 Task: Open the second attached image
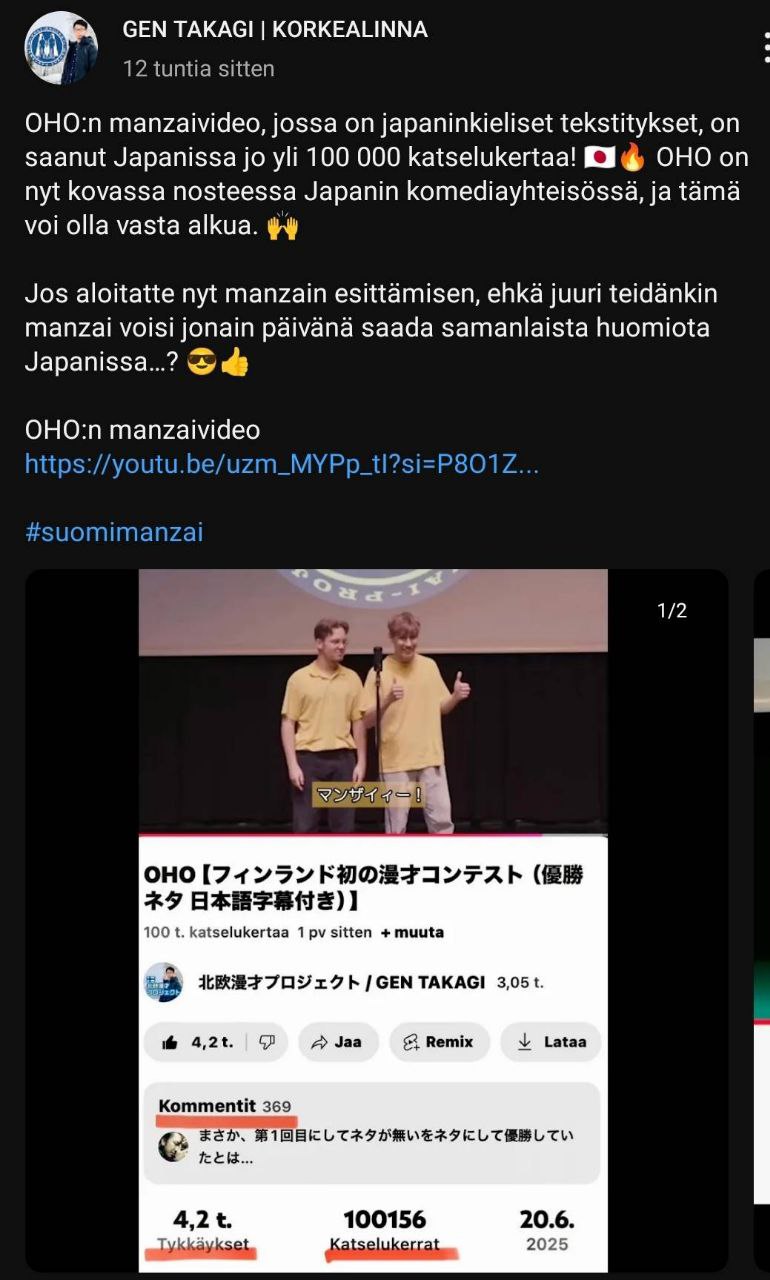click(x=761, y=920)
